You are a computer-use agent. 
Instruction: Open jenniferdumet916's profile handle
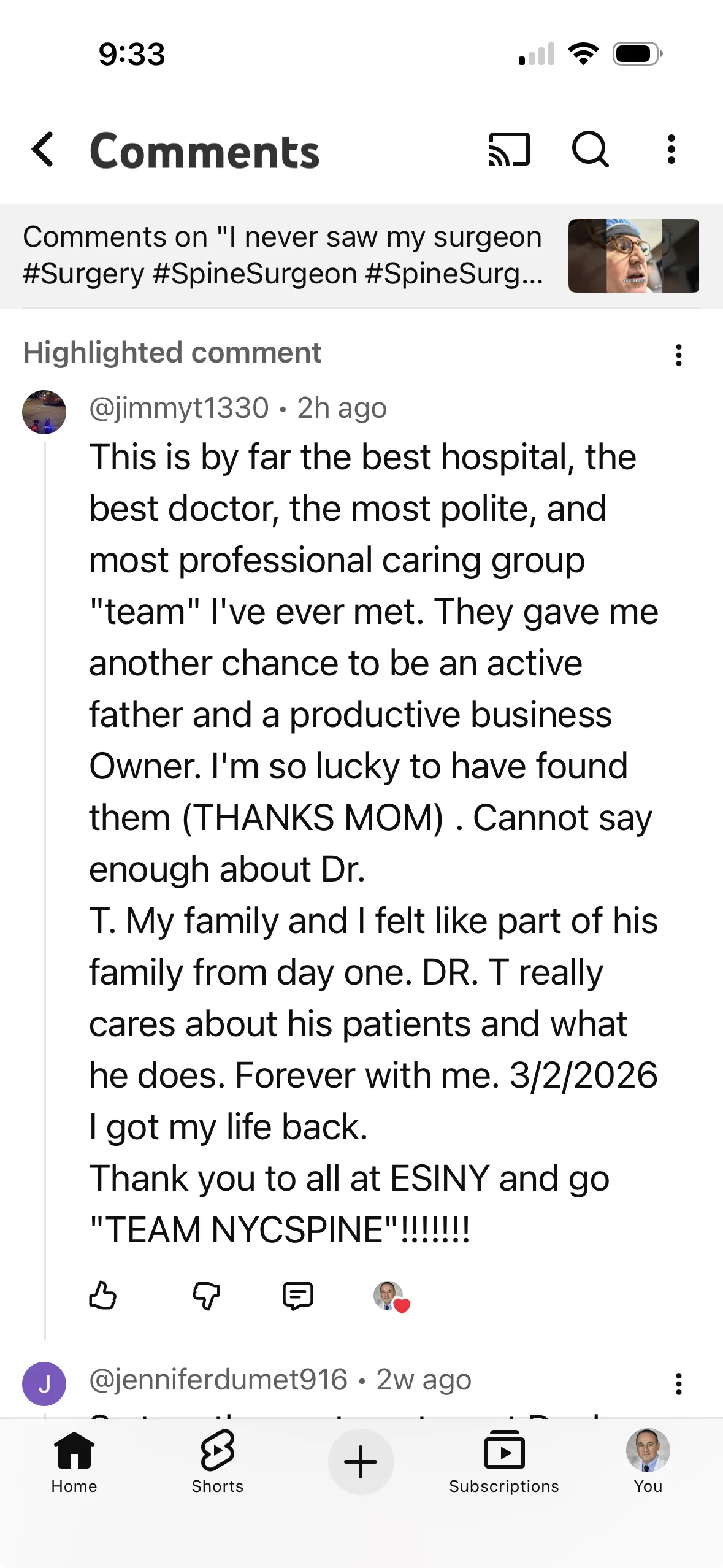(217, 1380)
